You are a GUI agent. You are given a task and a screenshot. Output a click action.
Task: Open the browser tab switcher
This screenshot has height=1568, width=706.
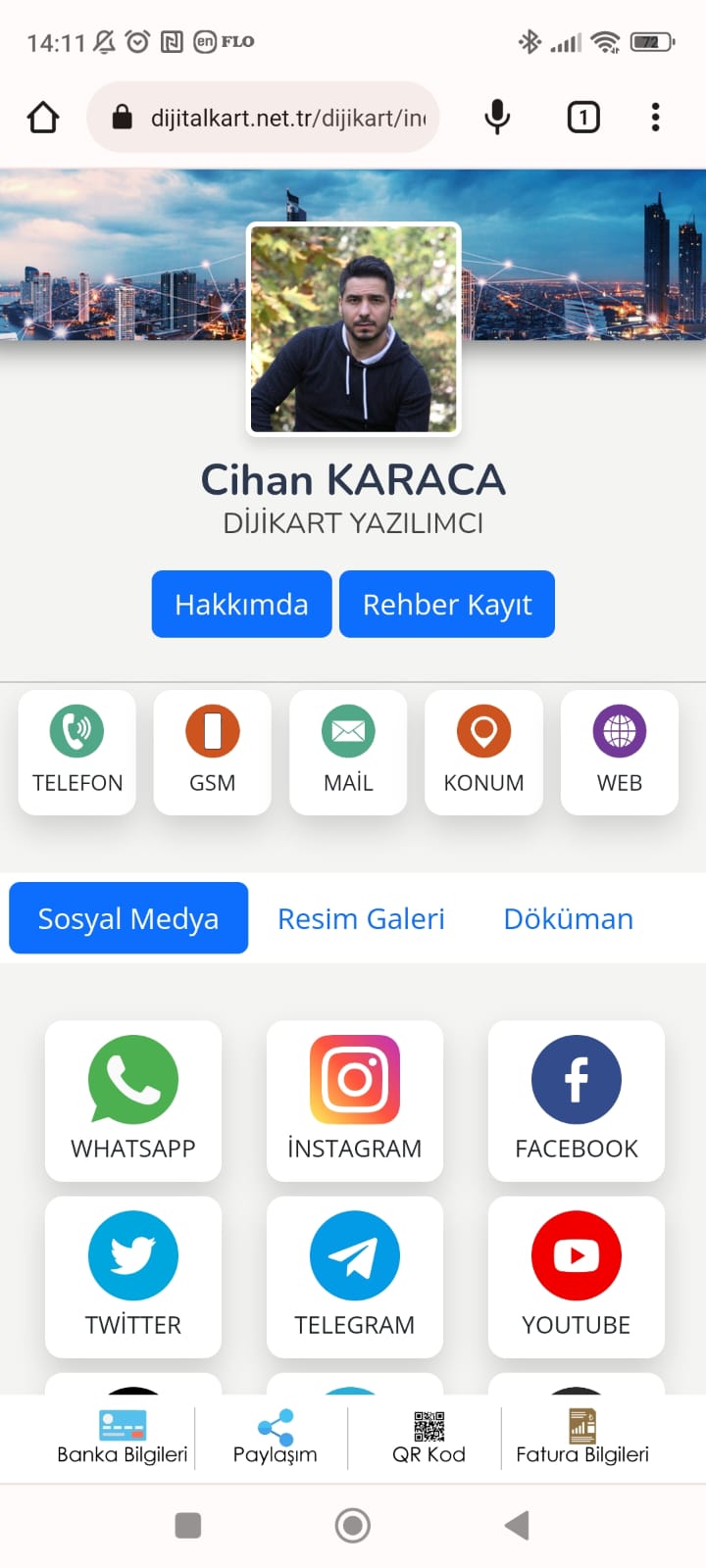coord(583,118)
